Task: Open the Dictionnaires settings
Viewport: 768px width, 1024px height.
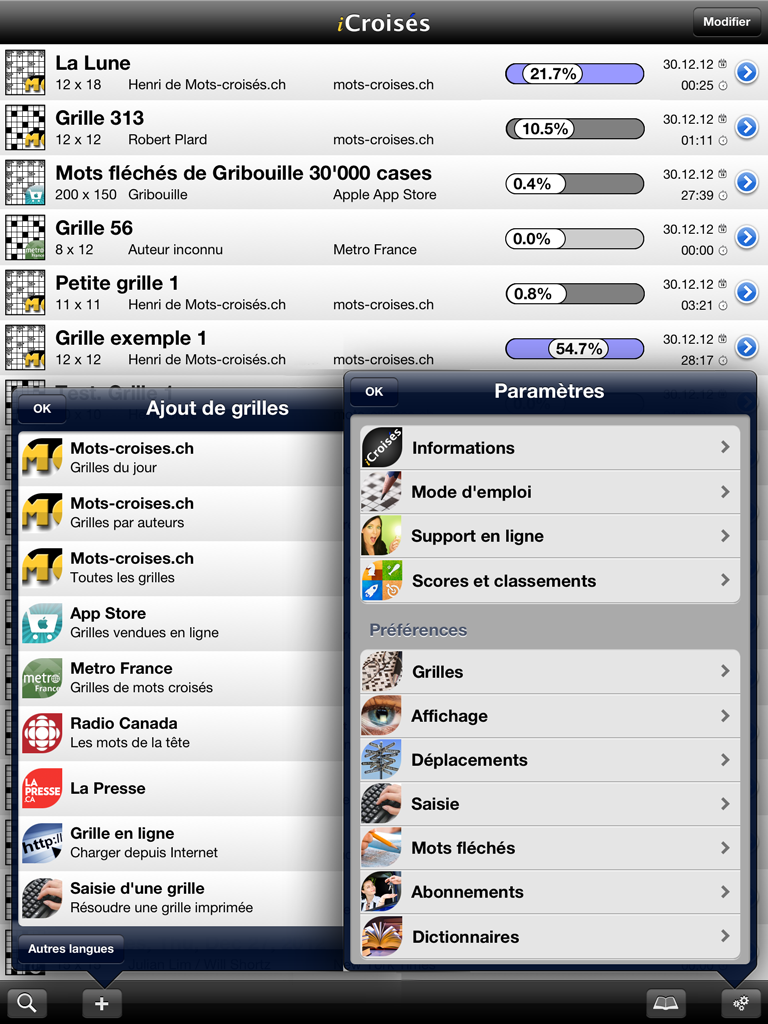Action: (x=550, y=937)
